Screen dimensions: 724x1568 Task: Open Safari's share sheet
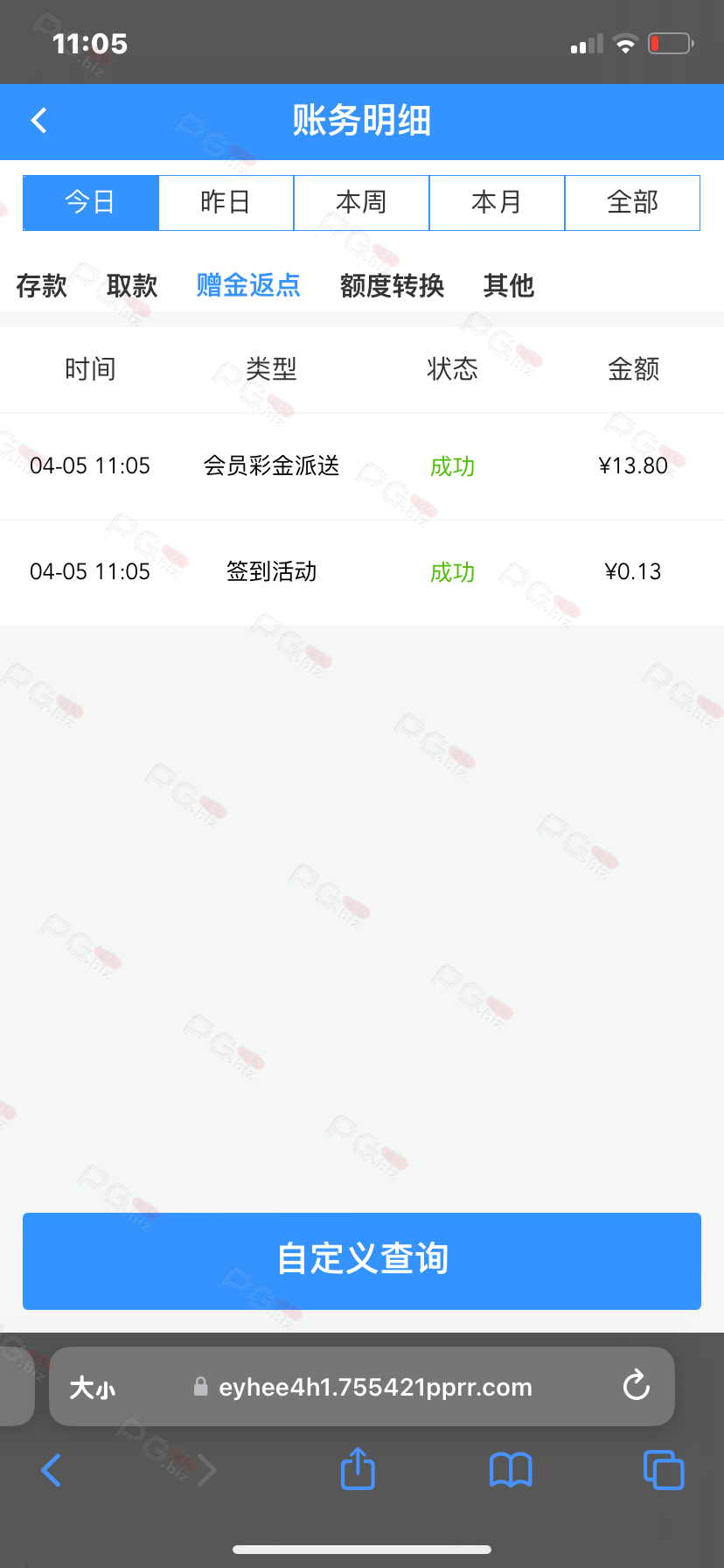358,1469
